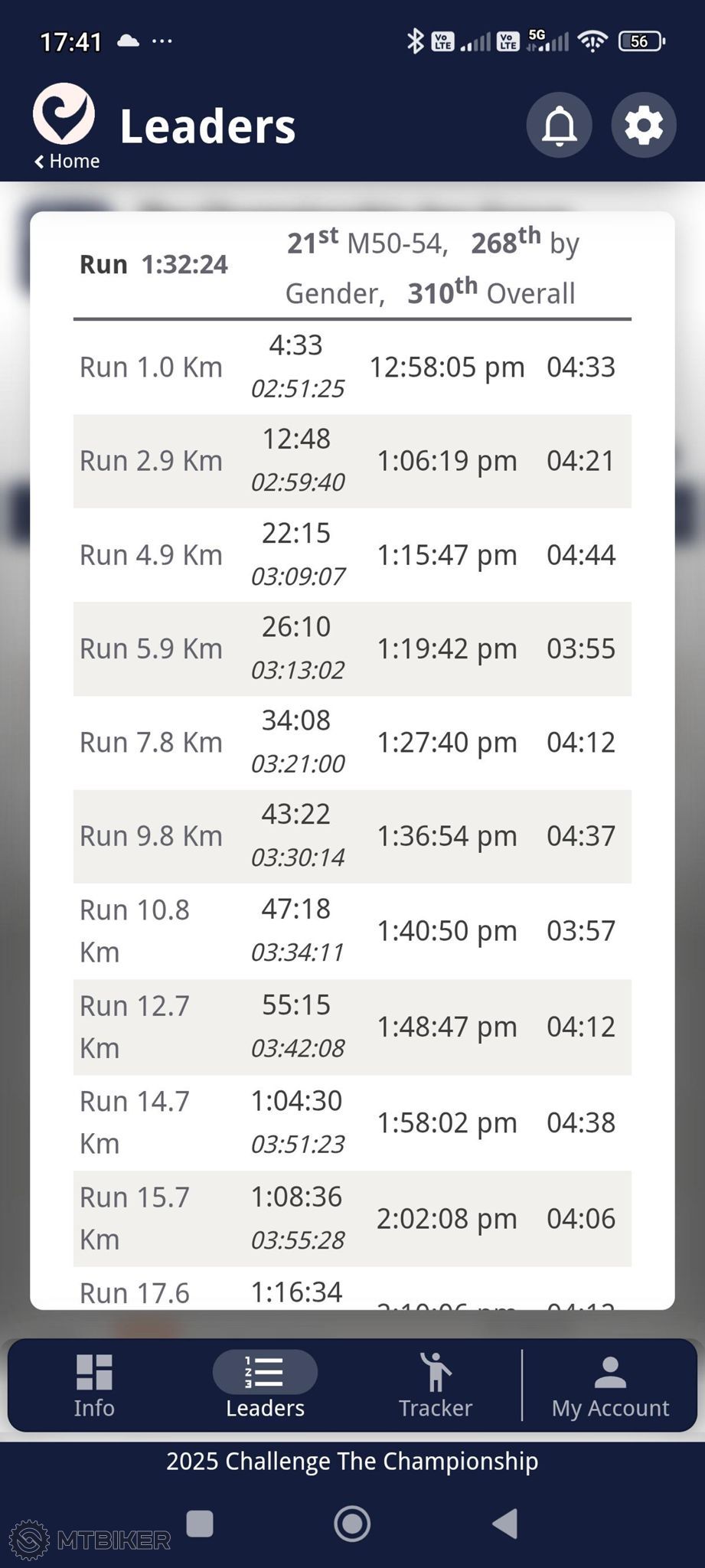Image resolution: width=705 pixels, height=1568 pixels.
Task: Open the Tracker tab
Action: [436, 1387]
